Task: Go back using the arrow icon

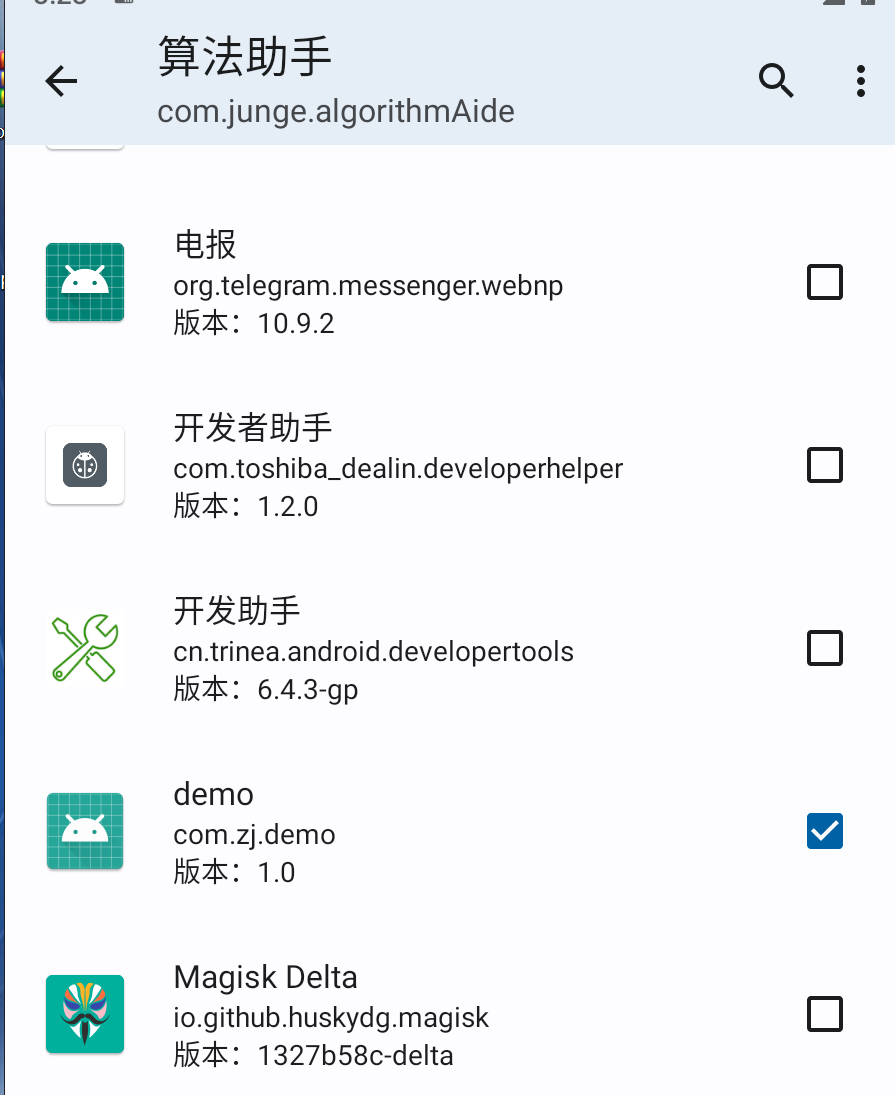Action: (61, 81)
